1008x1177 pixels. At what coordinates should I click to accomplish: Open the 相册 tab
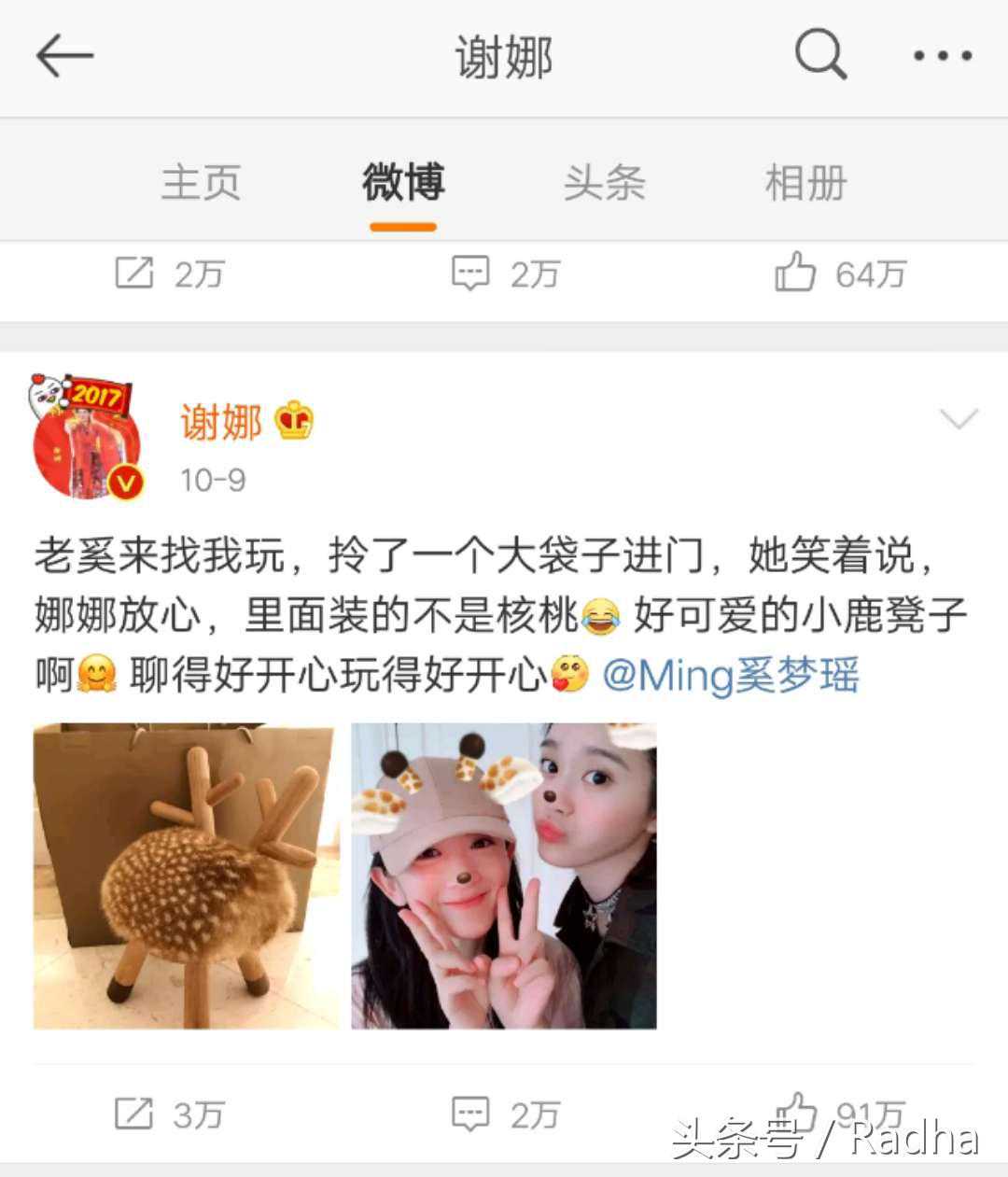[805, 182]
